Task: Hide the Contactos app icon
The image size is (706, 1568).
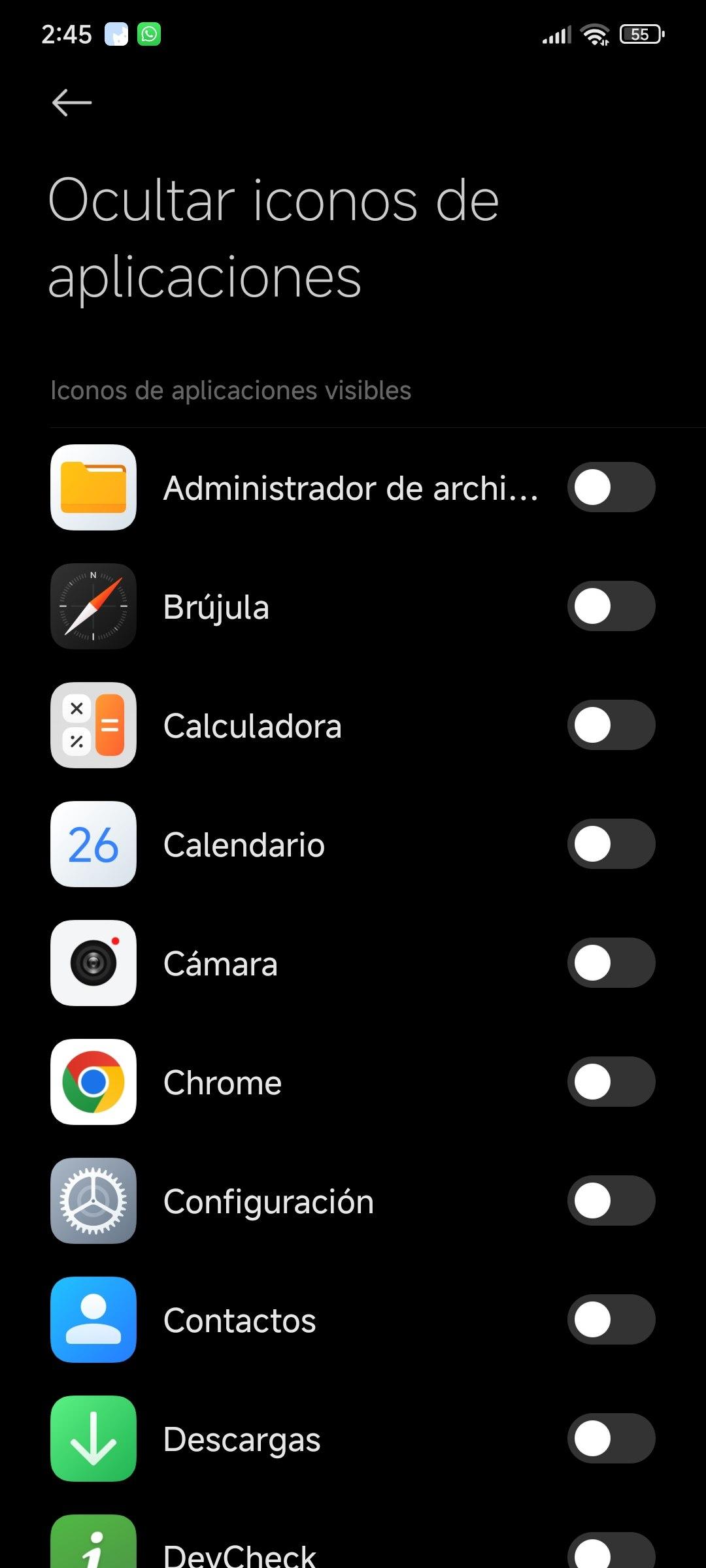Action: [x=611, y=1320]
